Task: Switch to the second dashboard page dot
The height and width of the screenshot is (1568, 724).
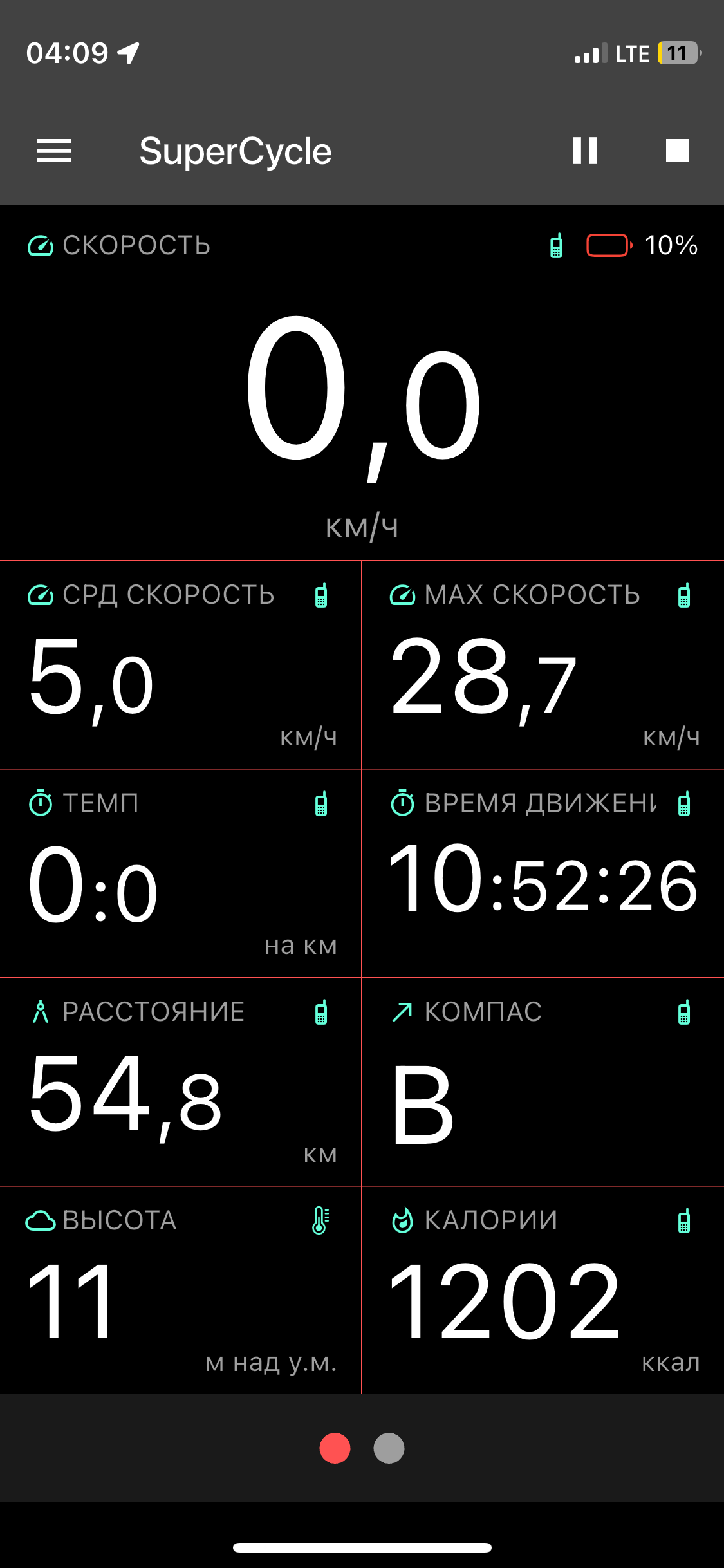Action: [389, 1448]
